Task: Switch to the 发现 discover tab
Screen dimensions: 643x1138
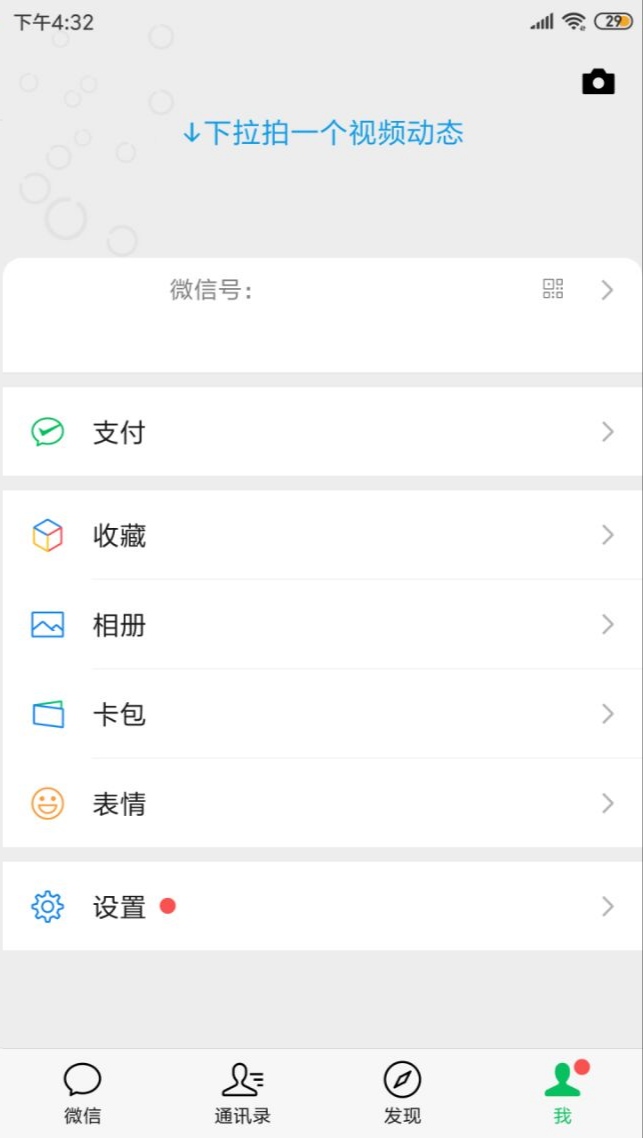Action: pyautogui.click(x=402, y=1094)
